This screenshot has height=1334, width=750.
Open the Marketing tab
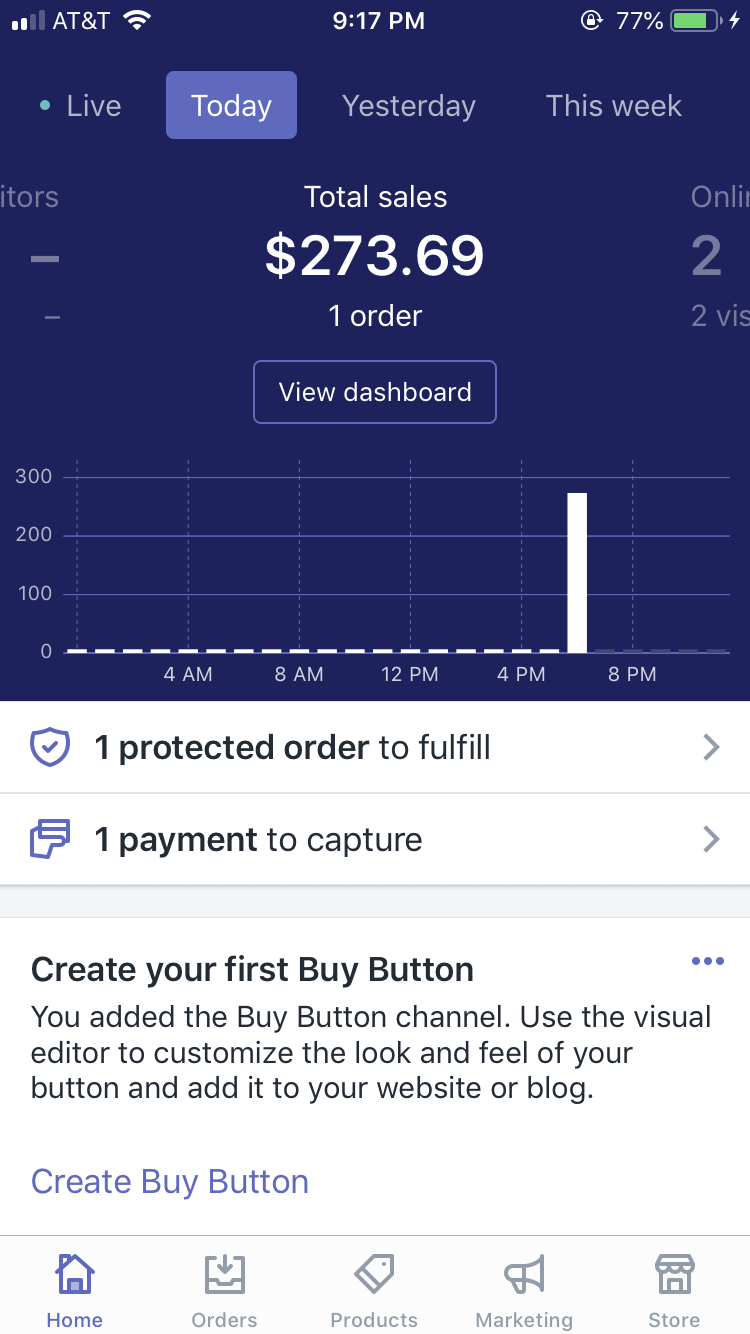point(525,1289)
